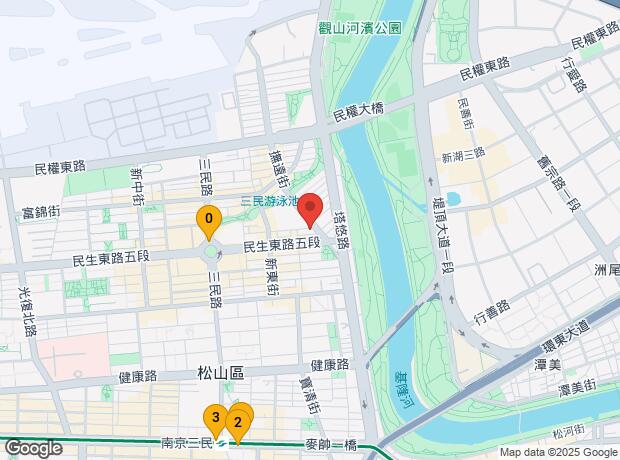Open the orange marker numbered 3
Image resolution: width=620 pixels, height=460 pixels.
pos(214,417)
